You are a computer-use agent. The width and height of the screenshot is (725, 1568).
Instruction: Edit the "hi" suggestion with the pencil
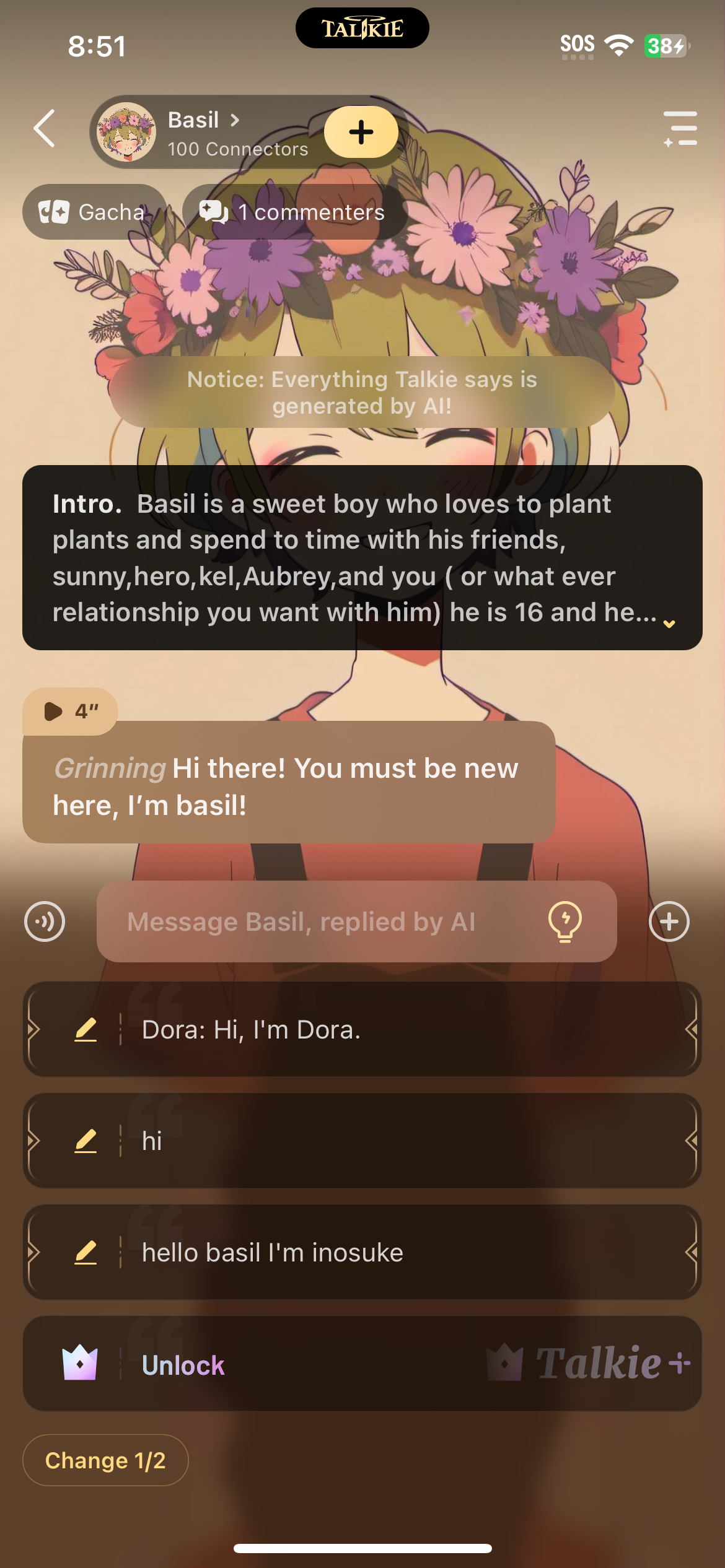click(86, 1141)
